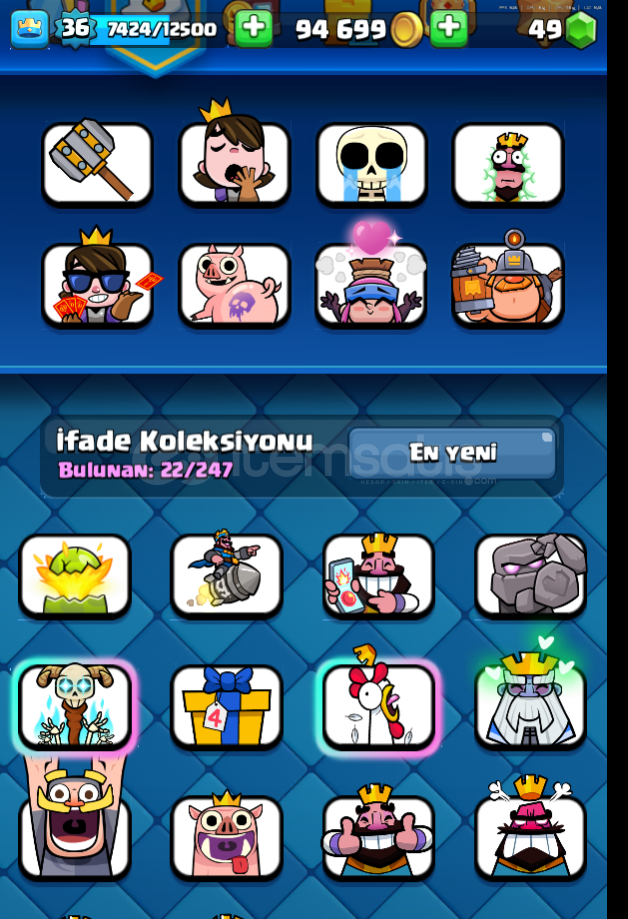Viewport: 628px width, 919px height.
Task: Choose the rocket-riding king emote
Action: tap(227, 575)
